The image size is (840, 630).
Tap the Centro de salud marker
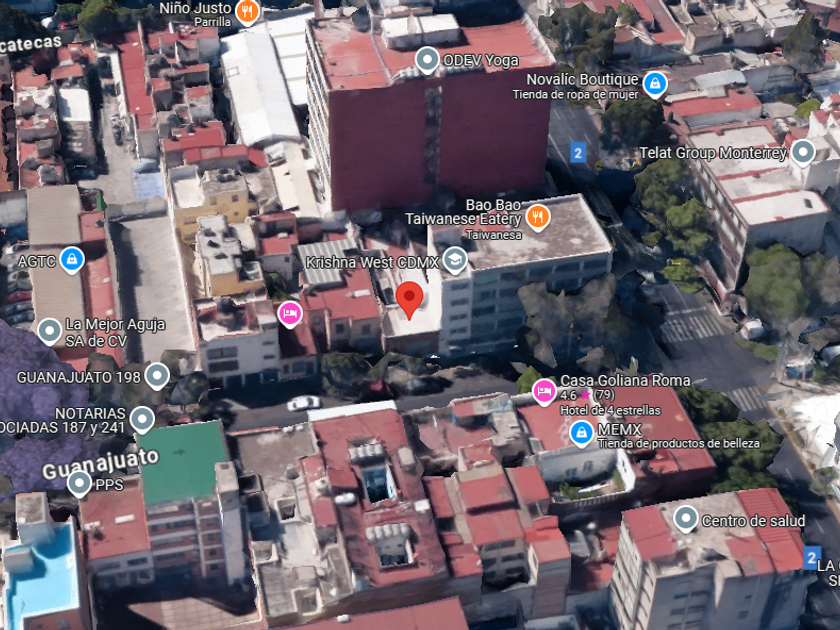(x=685, y=519)
